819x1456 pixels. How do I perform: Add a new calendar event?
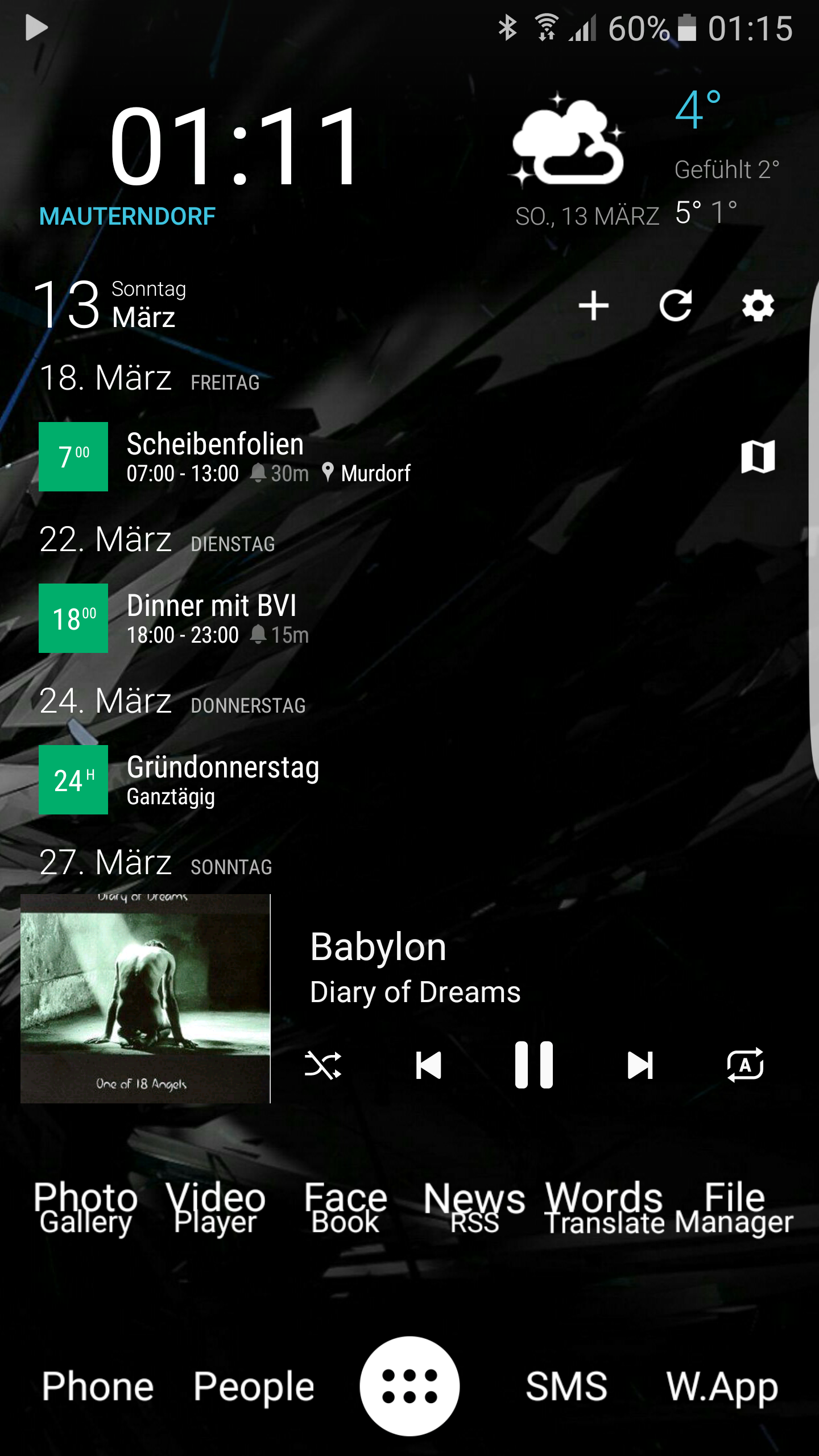(x=593, y=306)
